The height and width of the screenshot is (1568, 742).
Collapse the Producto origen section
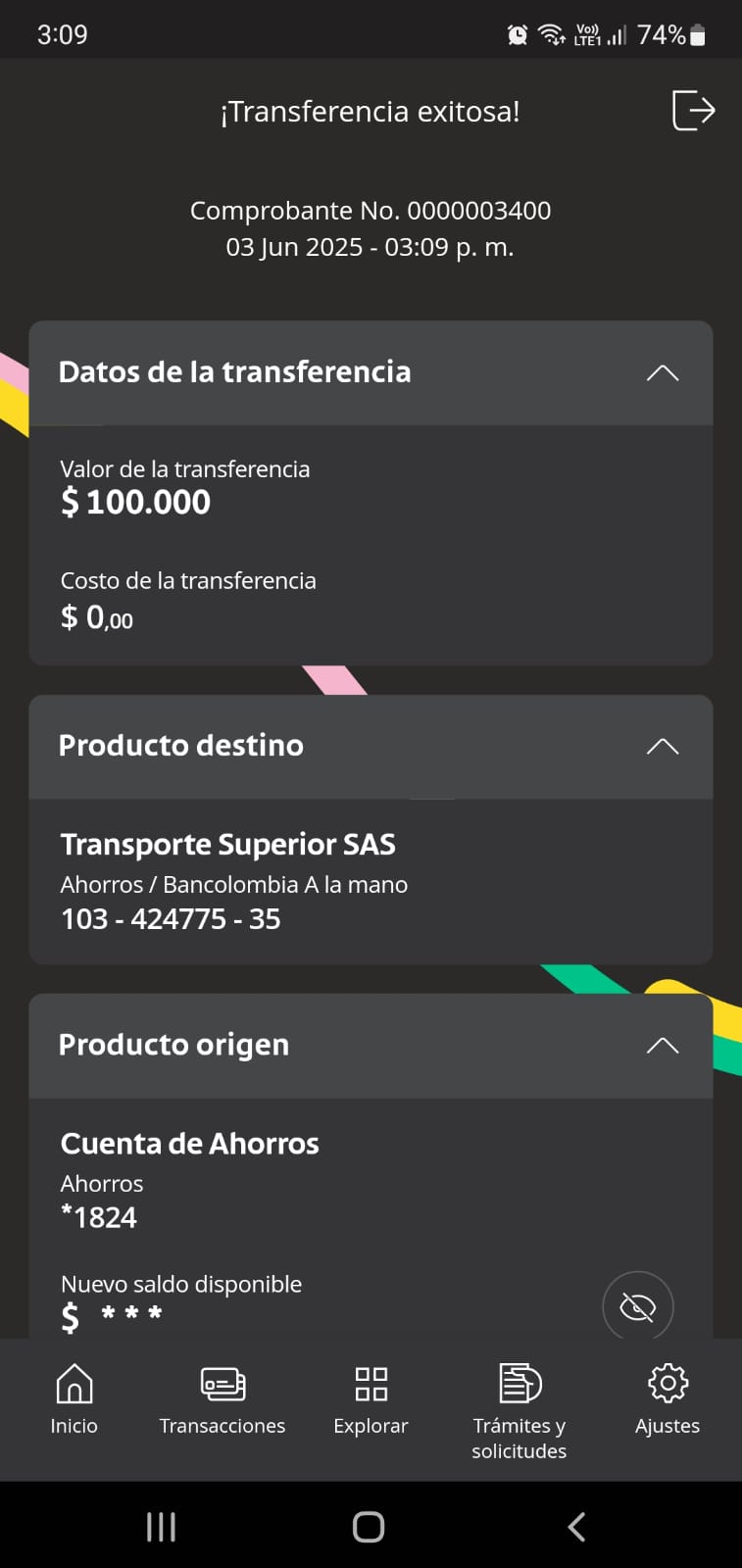tap(663, 1045)
